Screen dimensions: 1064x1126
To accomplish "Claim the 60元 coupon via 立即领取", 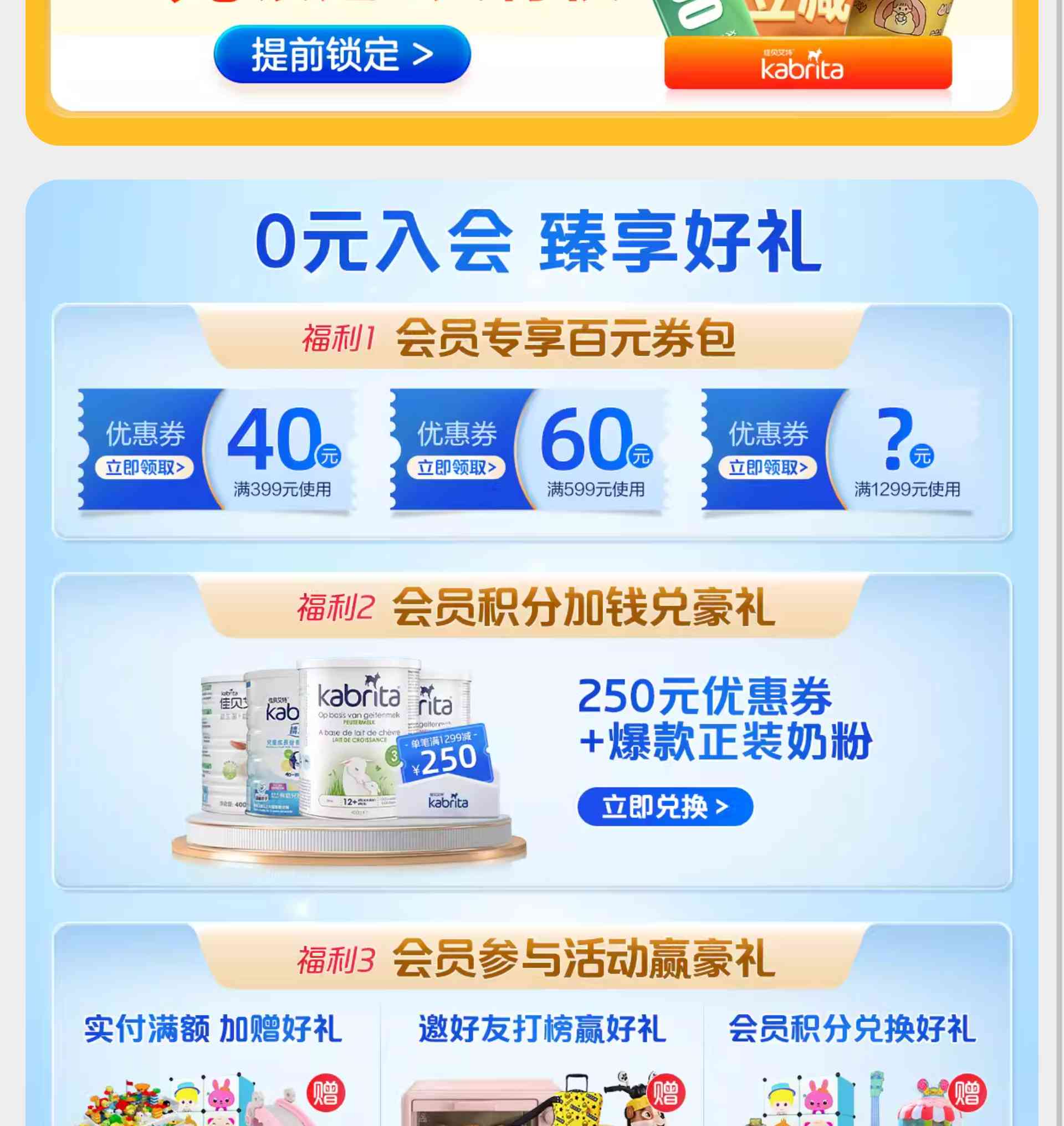I will click(x=456, y=468).
